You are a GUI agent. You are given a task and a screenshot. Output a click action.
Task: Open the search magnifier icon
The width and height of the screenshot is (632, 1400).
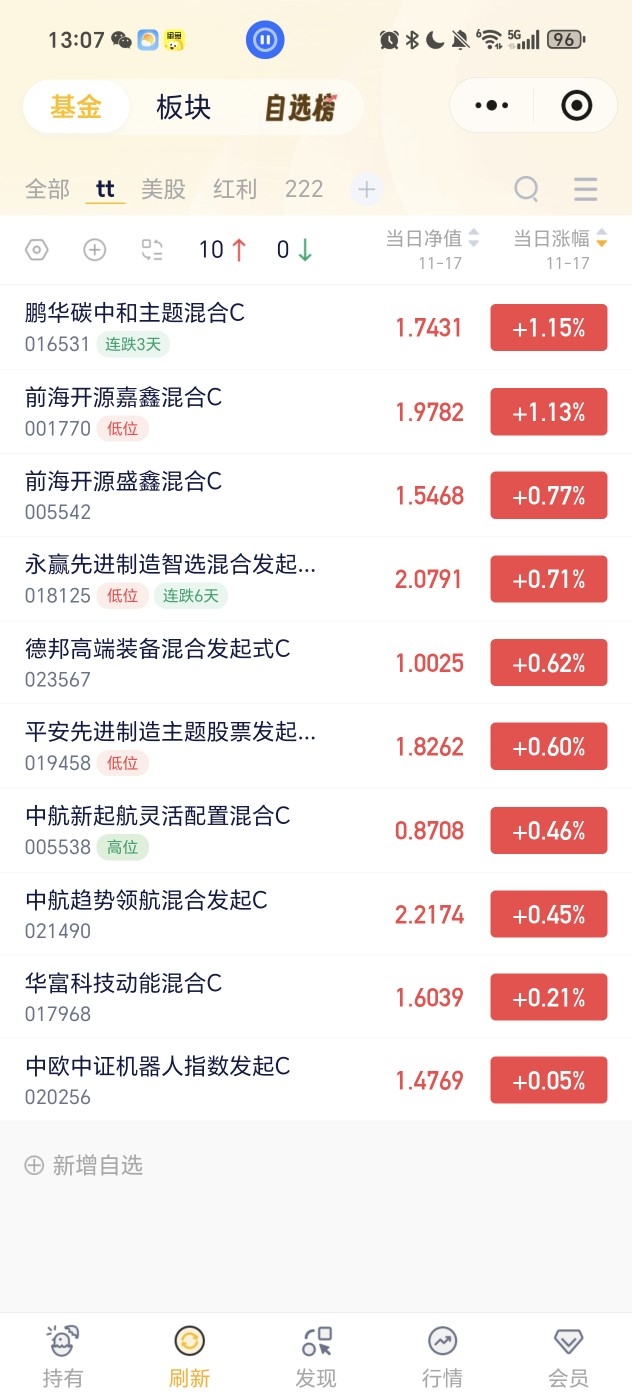click(x=526, y=189)
